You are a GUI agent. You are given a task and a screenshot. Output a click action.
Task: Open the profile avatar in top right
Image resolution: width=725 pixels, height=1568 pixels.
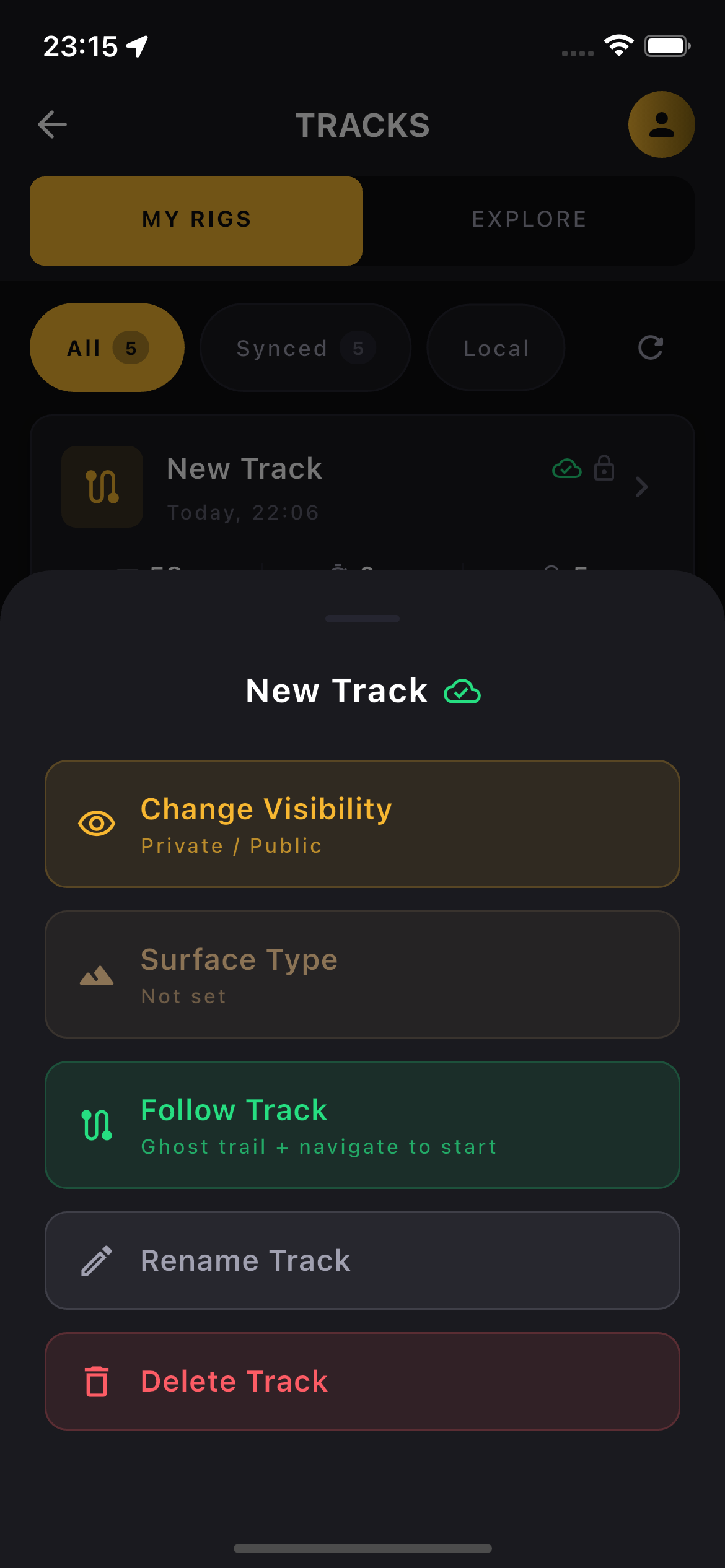(661, 124)
